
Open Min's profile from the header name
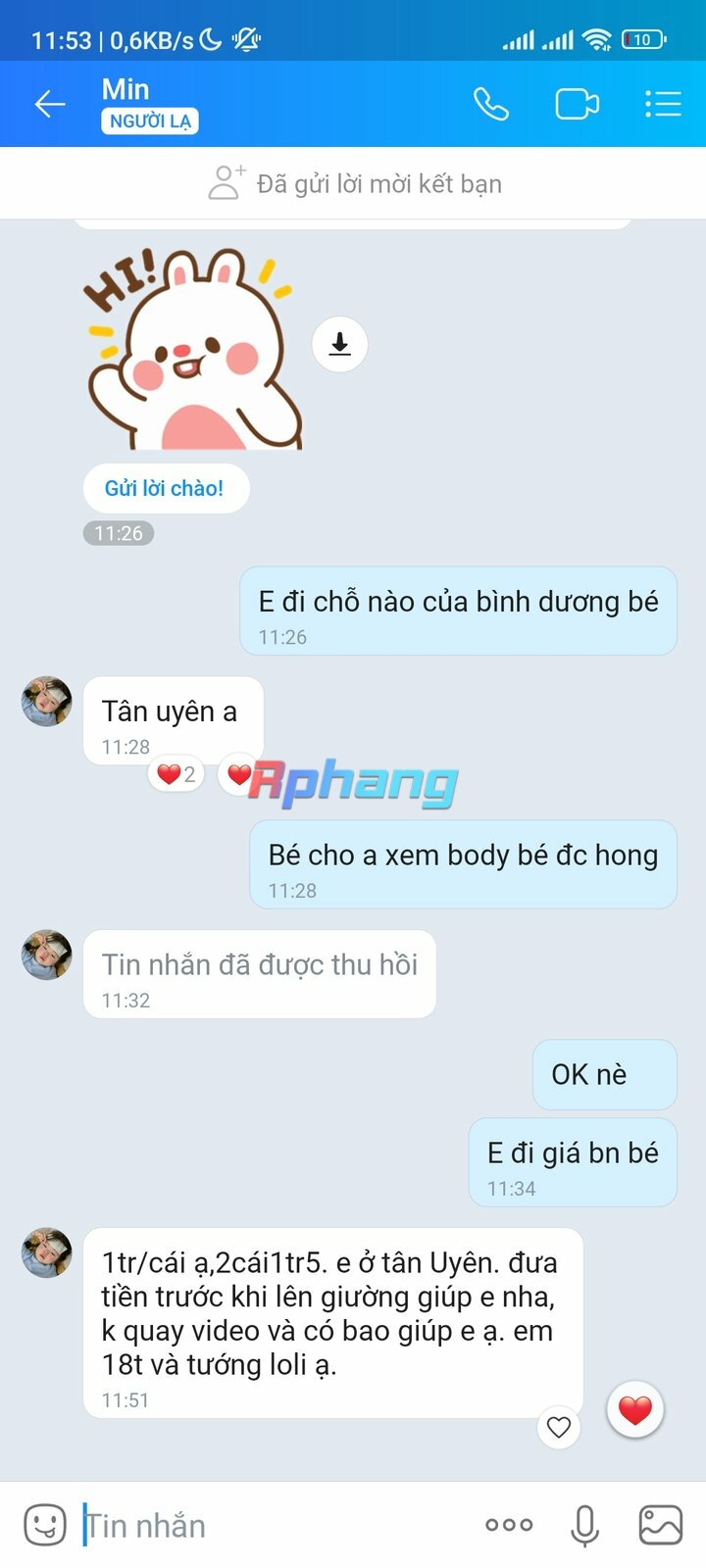[126, 89]
